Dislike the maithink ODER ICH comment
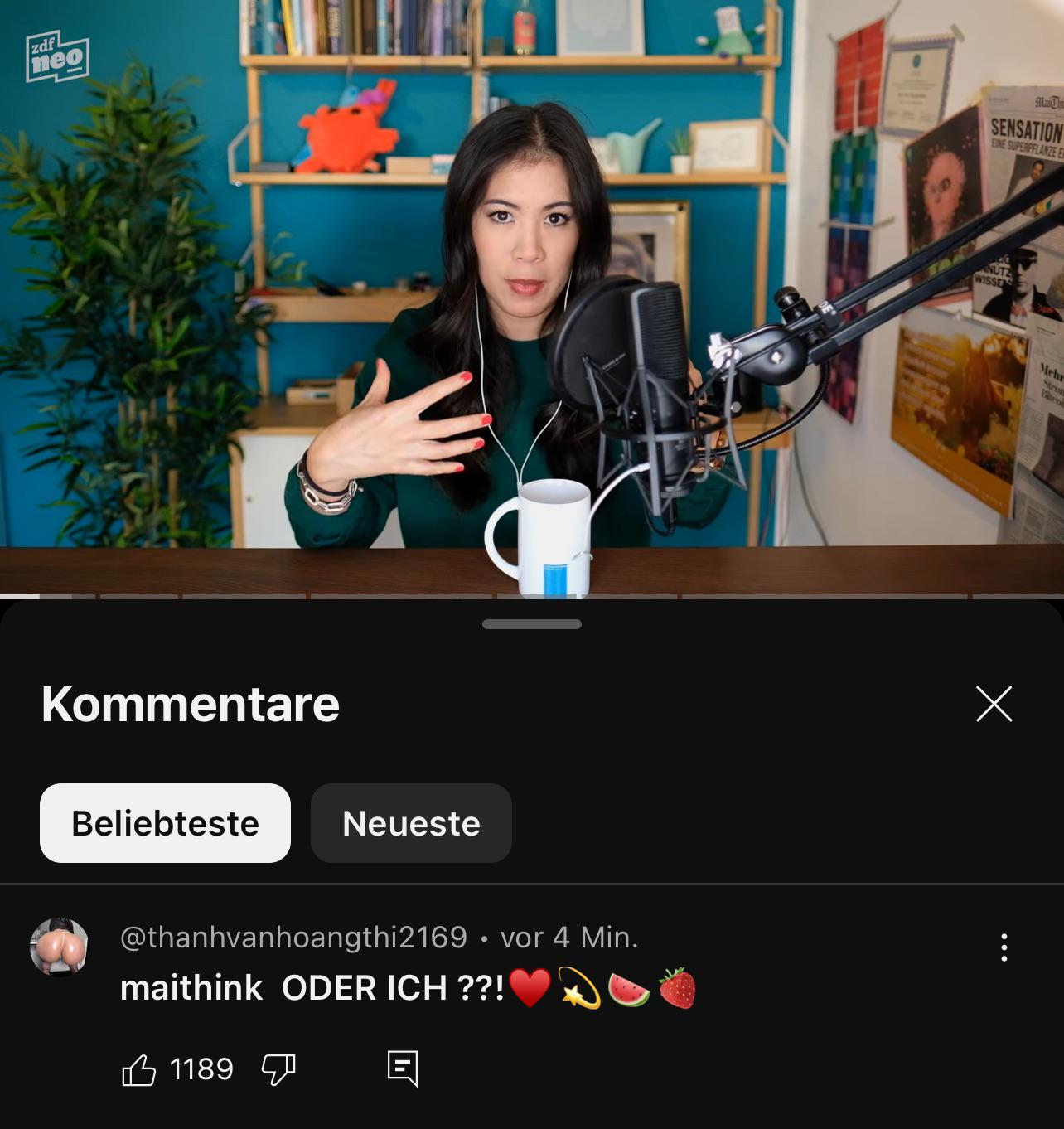Screen dimensions: 1064x1129 pos(278,1069)
